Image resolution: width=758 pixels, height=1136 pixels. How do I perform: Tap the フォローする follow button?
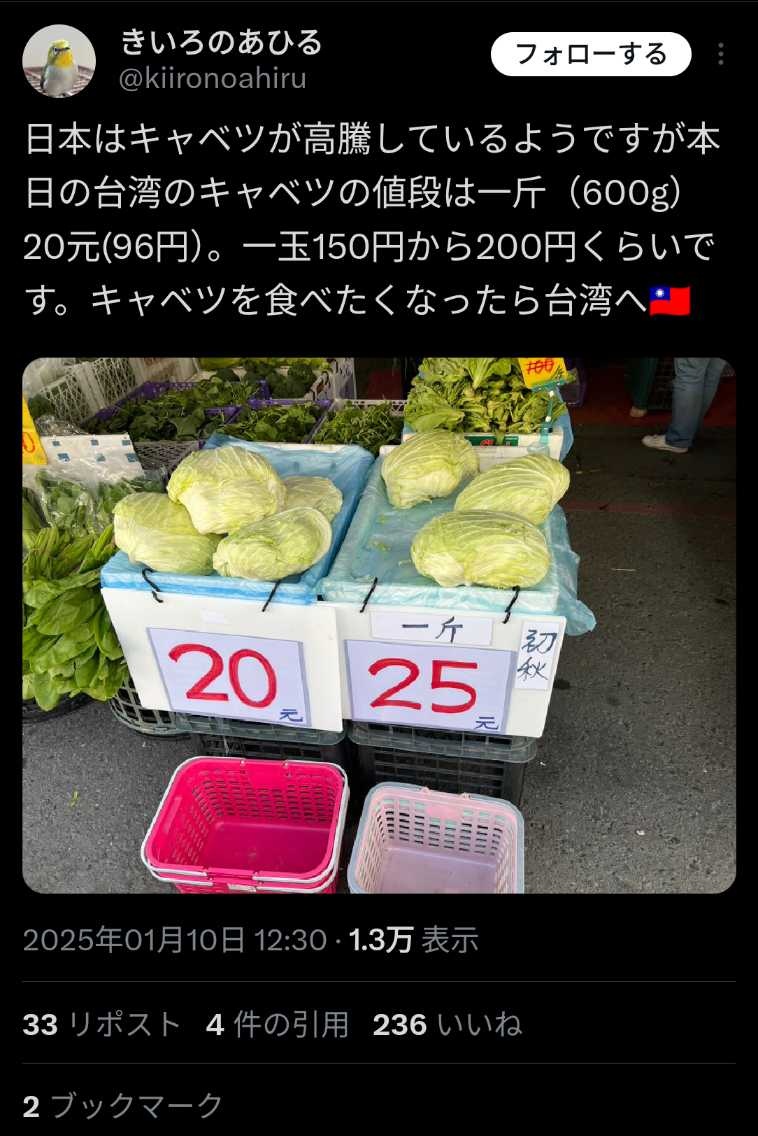[590, 54]
